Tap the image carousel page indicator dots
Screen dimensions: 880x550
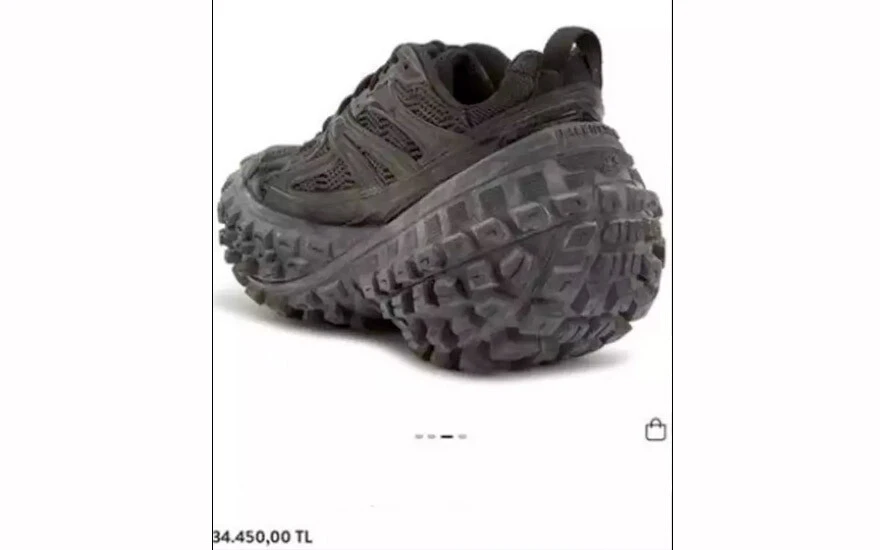point(441,436)
